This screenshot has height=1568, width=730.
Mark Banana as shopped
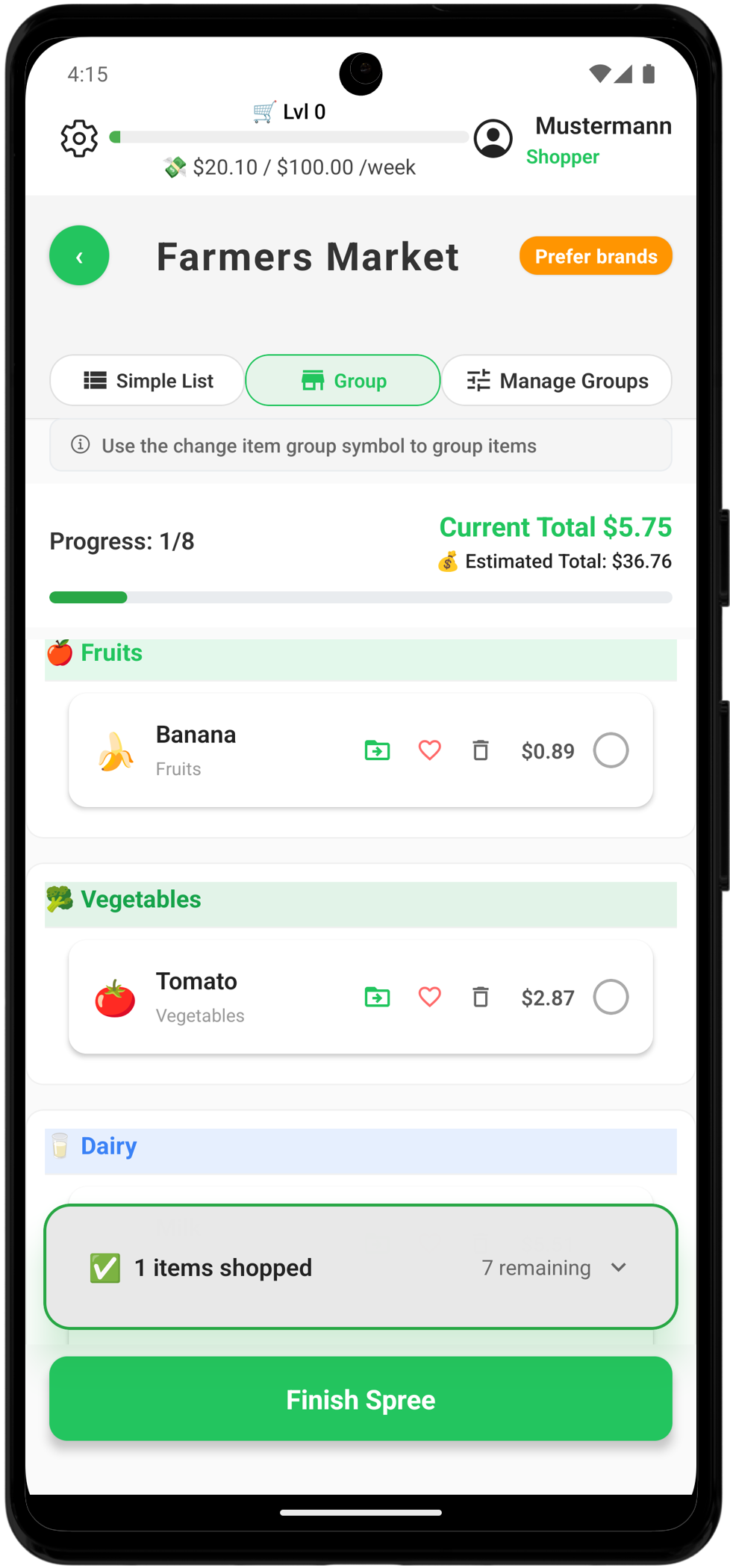click(611, 750)
